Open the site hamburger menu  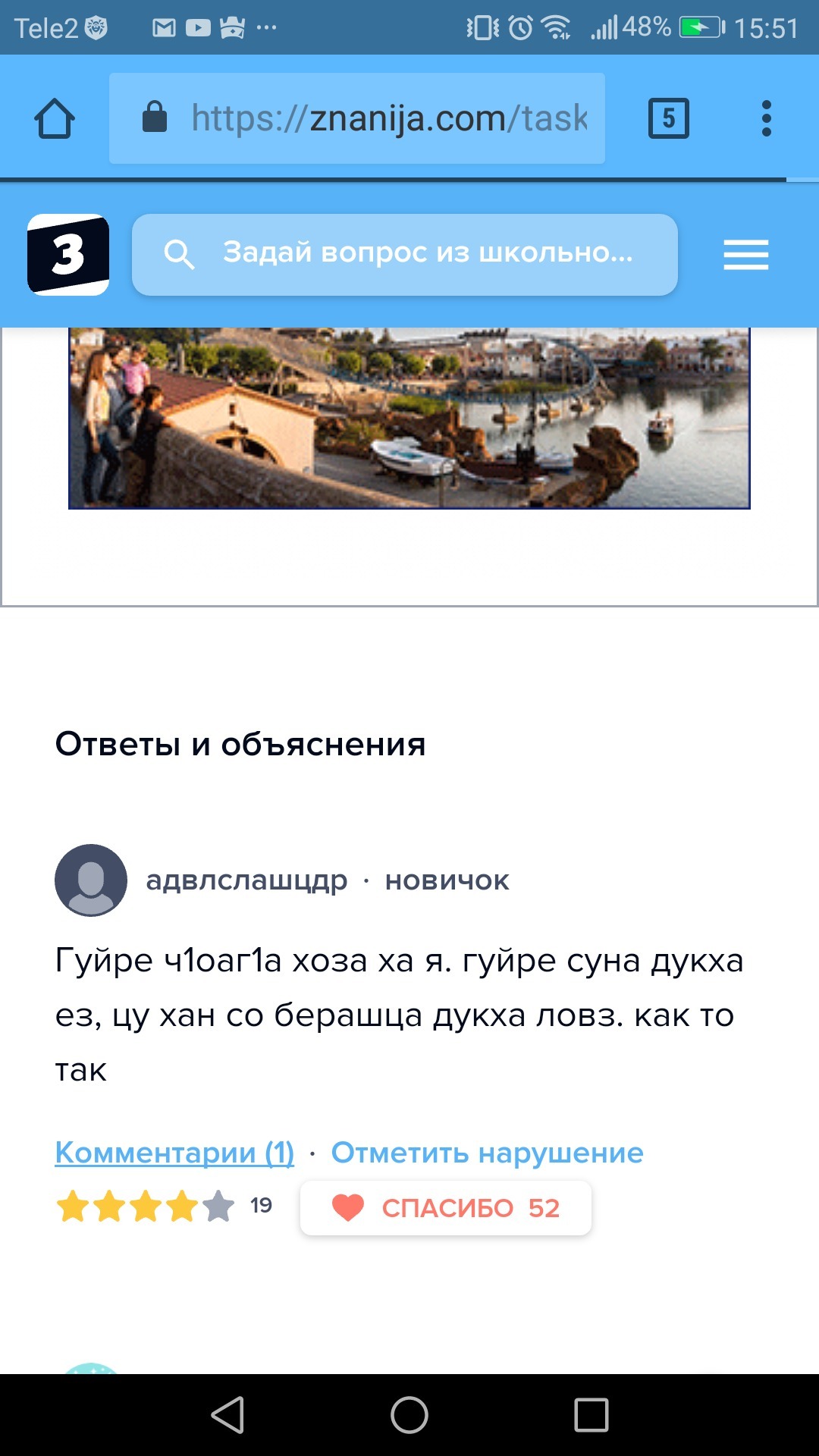[x=745, y=255]
